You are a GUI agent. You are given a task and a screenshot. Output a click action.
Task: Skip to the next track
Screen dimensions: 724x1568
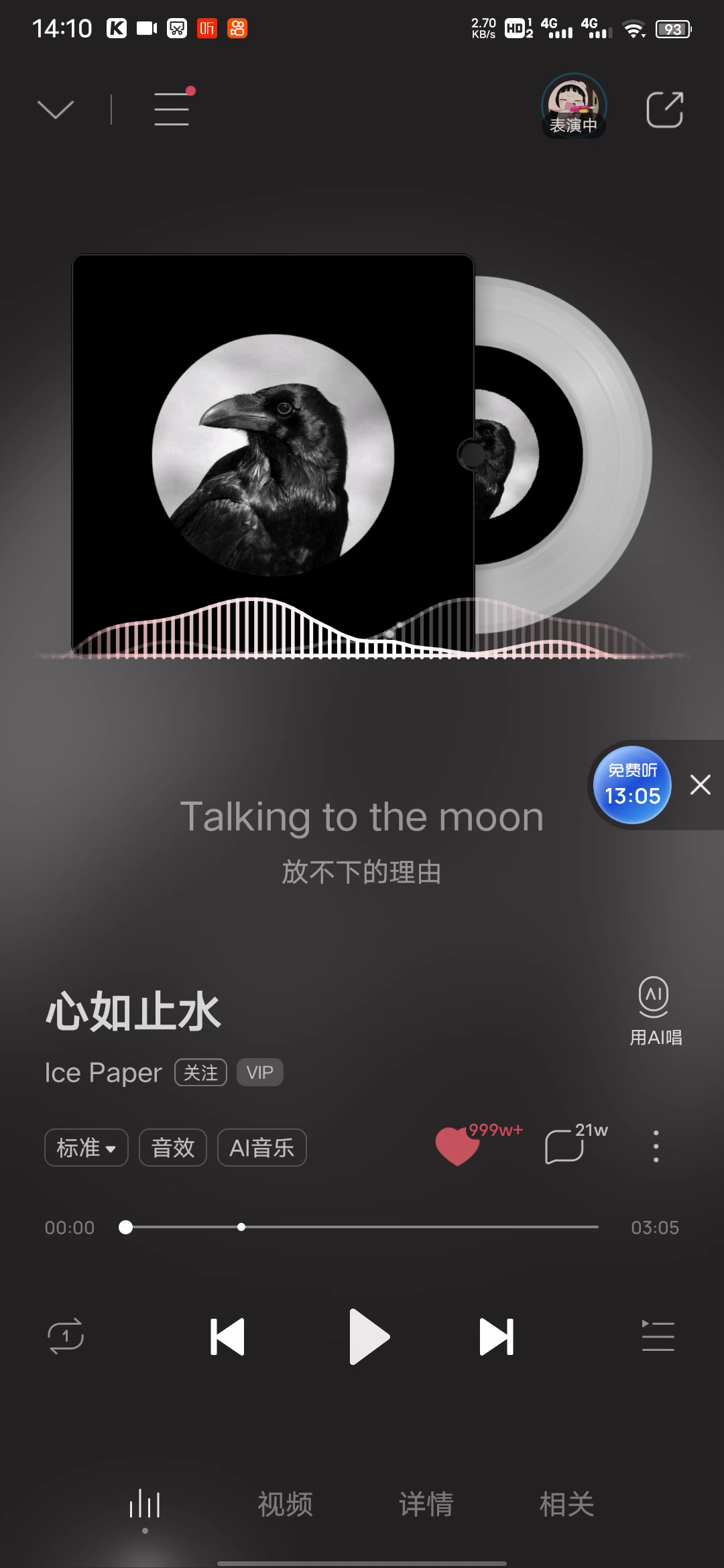[x=497, y=1337]
